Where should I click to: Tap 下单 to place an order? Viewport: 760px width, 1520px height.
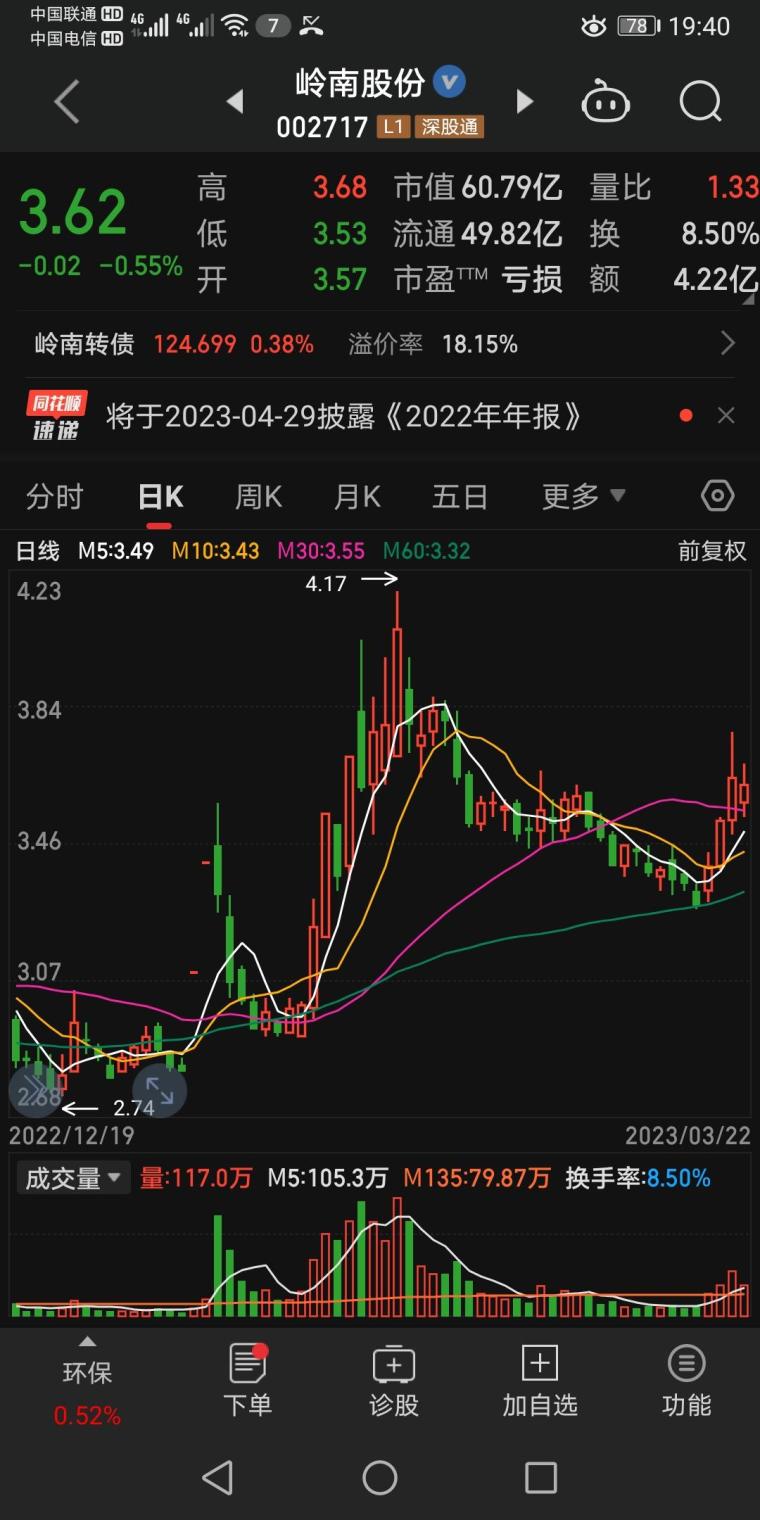tap(247, 1382)
